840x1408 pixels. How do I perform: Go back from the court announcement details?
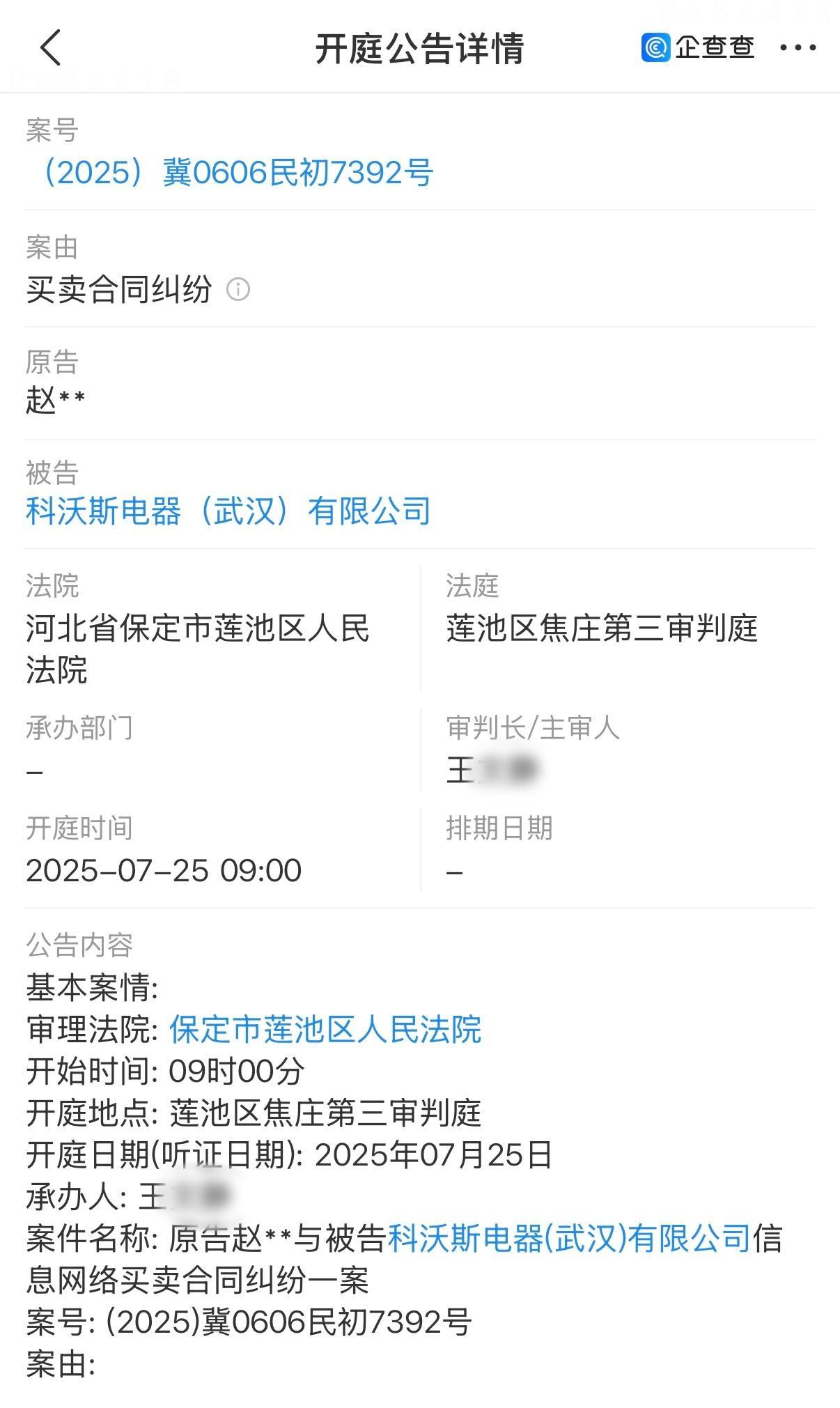click(51, 47)
